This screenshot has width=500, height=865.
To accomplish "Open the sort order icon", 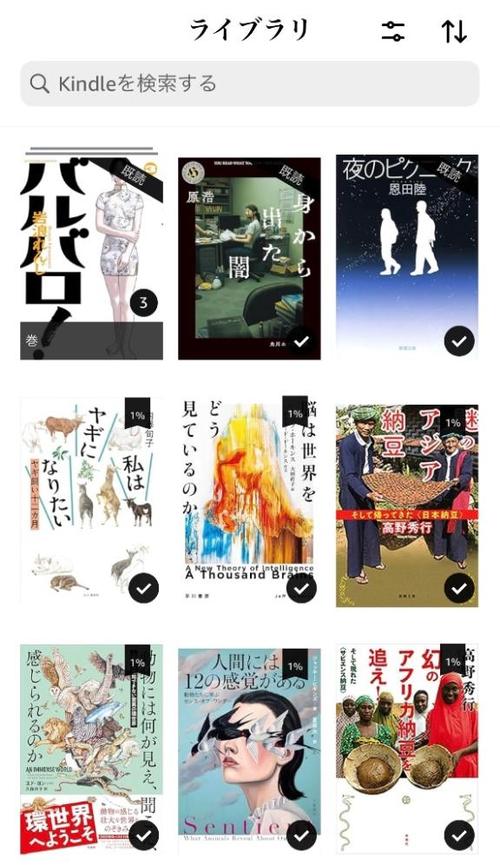I will tap(454, 32).
